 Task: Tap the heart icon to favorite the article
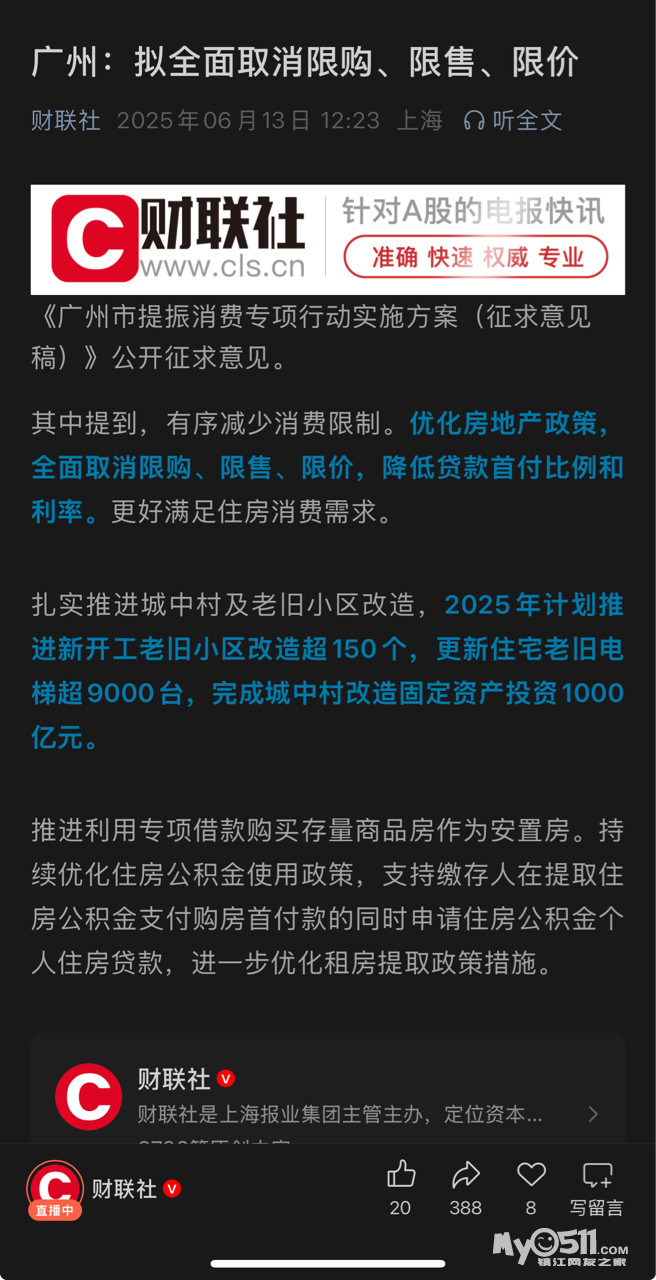[531, 1176]
